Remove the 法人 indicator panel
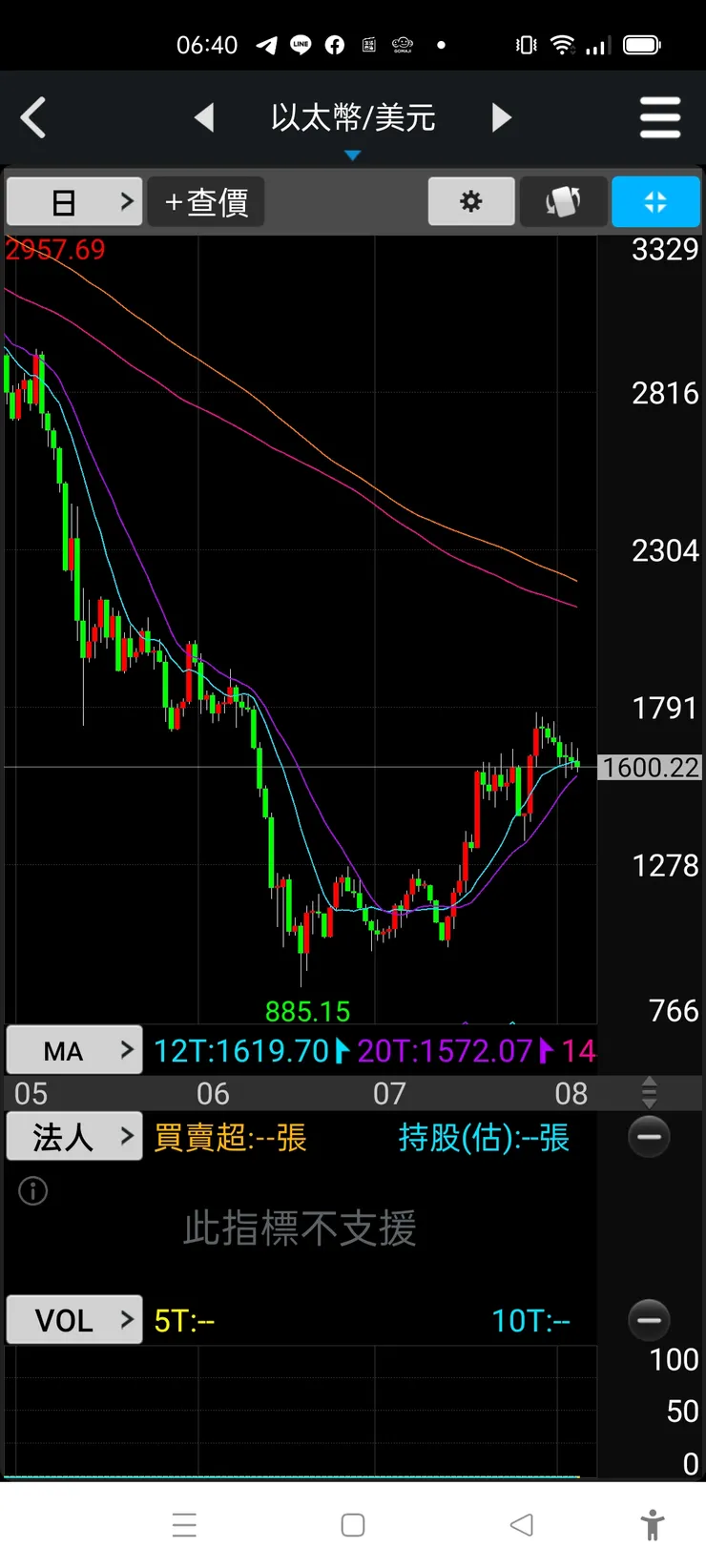This screenshot has width=706, height=1568. 649,1137
